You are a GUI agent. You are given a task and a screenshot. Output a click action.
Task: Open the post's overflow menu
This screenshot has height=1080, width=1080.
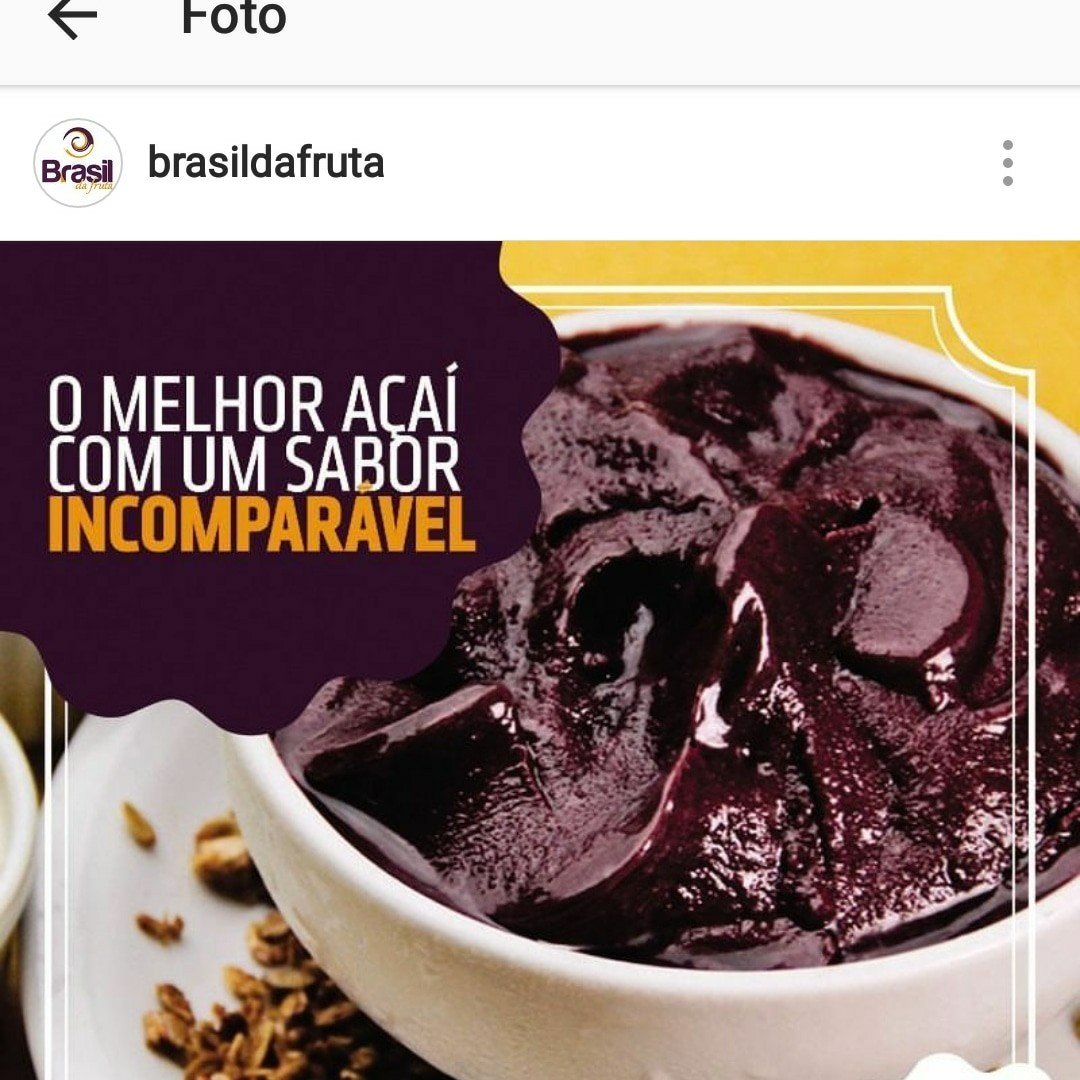coord(1007,163)
